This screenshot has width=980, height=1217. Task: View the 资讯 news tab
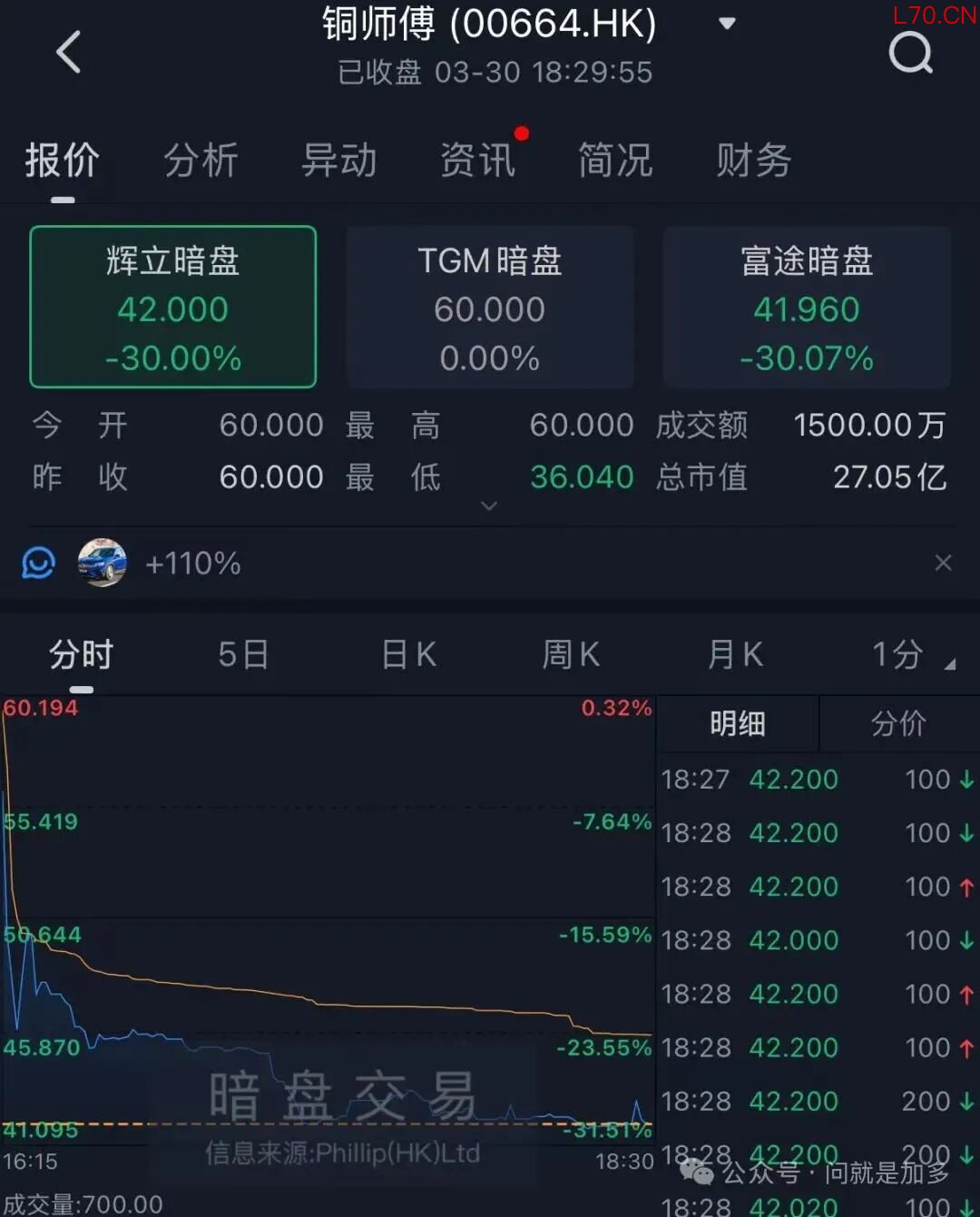pos(477,161)
